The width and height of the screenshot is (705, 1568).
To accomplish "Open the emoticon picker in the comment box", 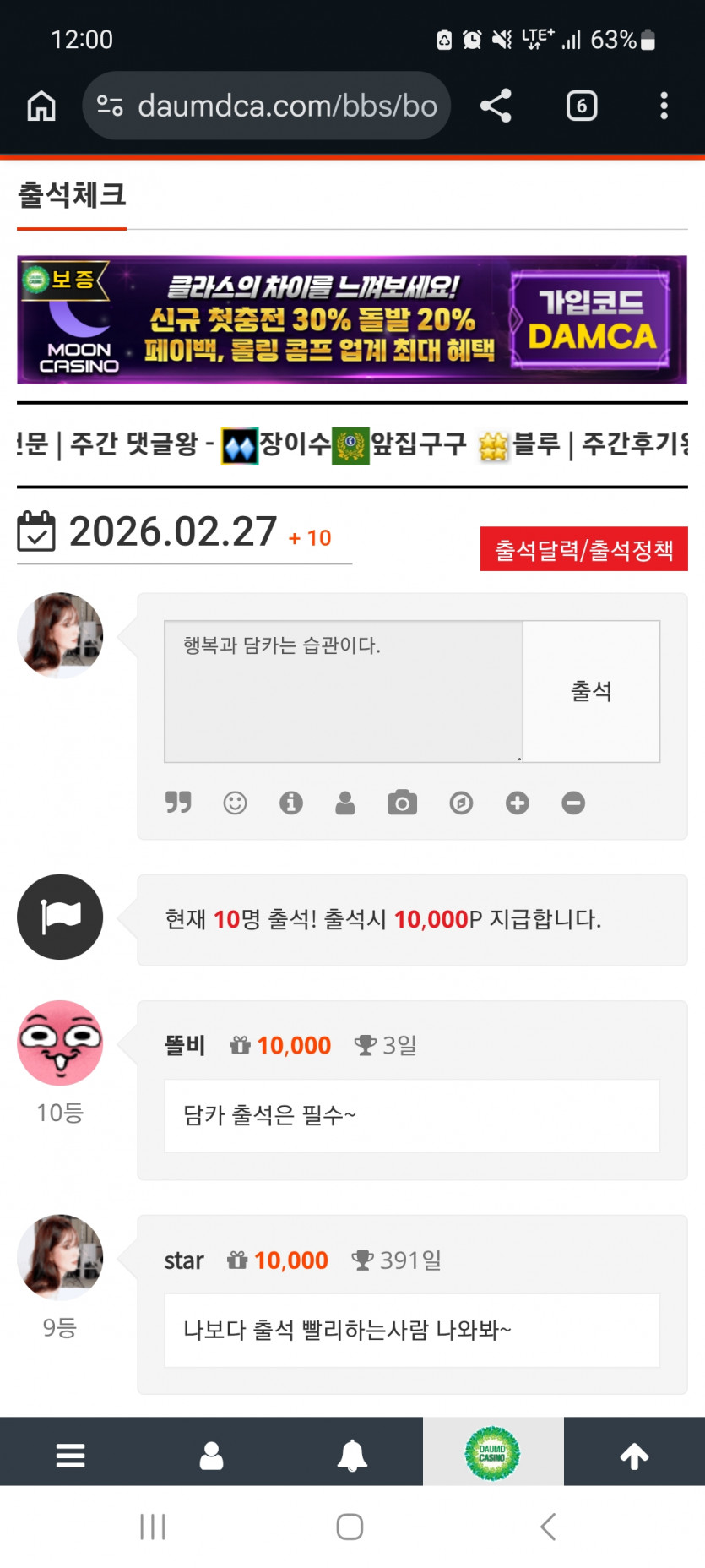I will (x=235, y=803).
